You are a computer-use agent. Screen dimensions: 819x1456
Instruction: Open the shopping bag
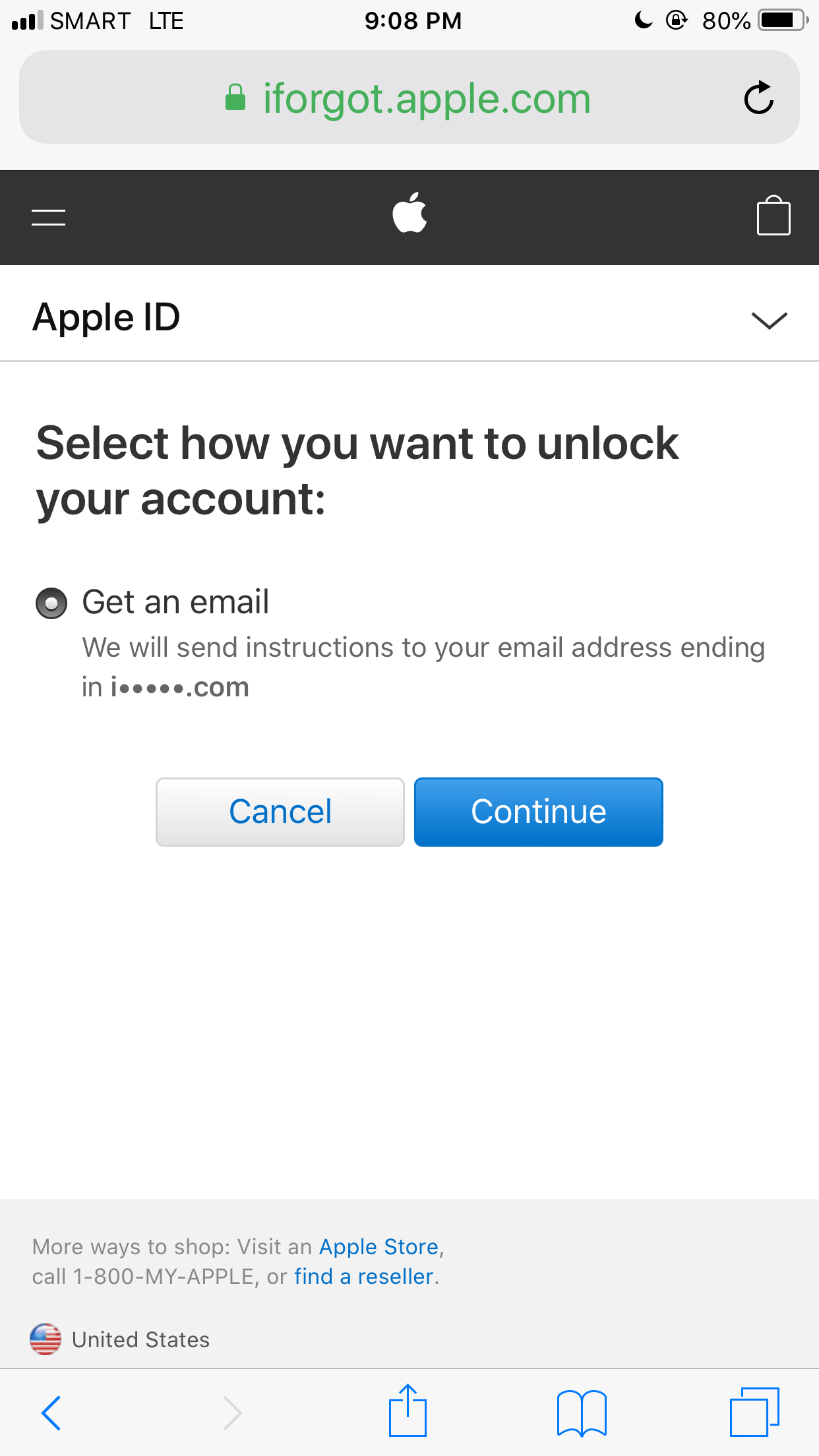tap(772, 216)
